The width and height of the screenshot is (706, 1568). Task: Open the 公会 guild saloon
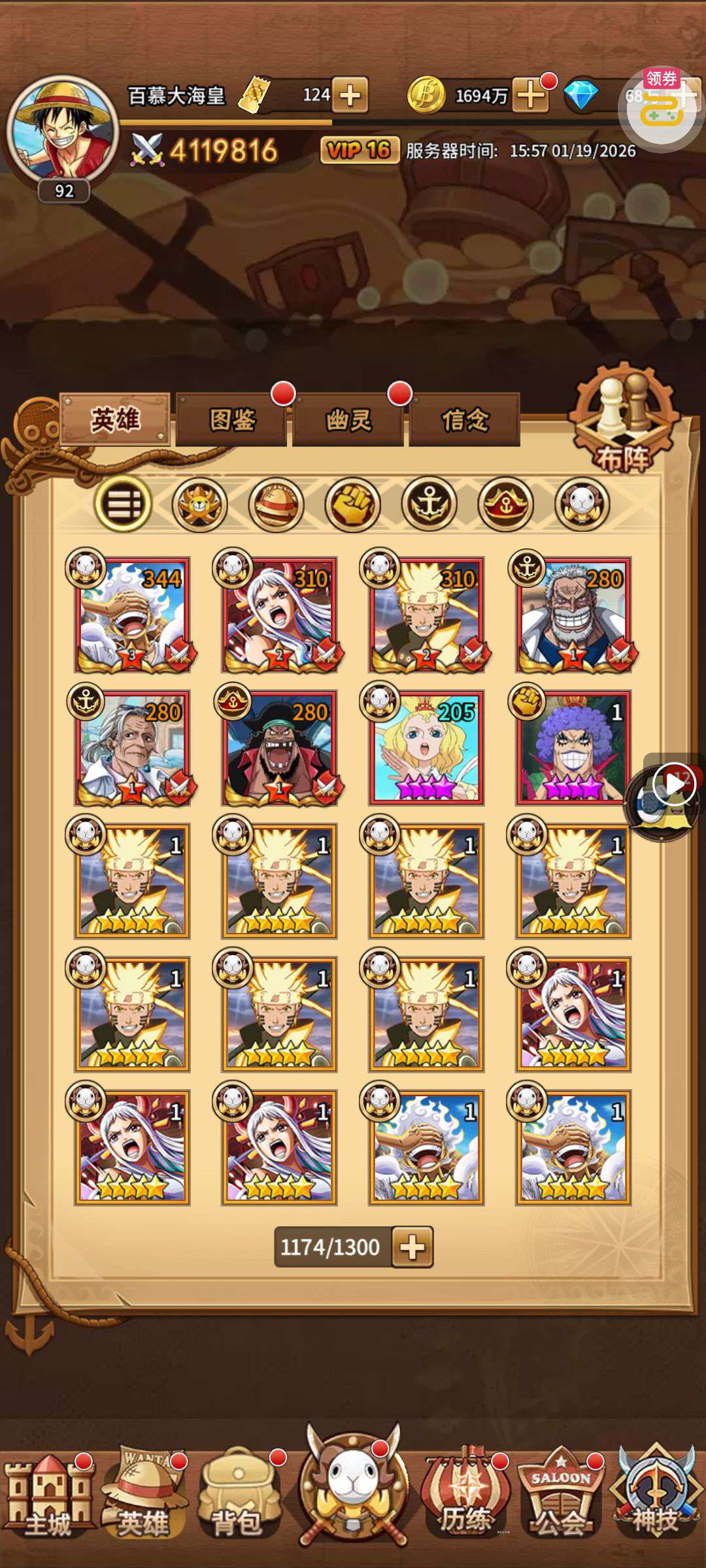[x=560, y=1496]
